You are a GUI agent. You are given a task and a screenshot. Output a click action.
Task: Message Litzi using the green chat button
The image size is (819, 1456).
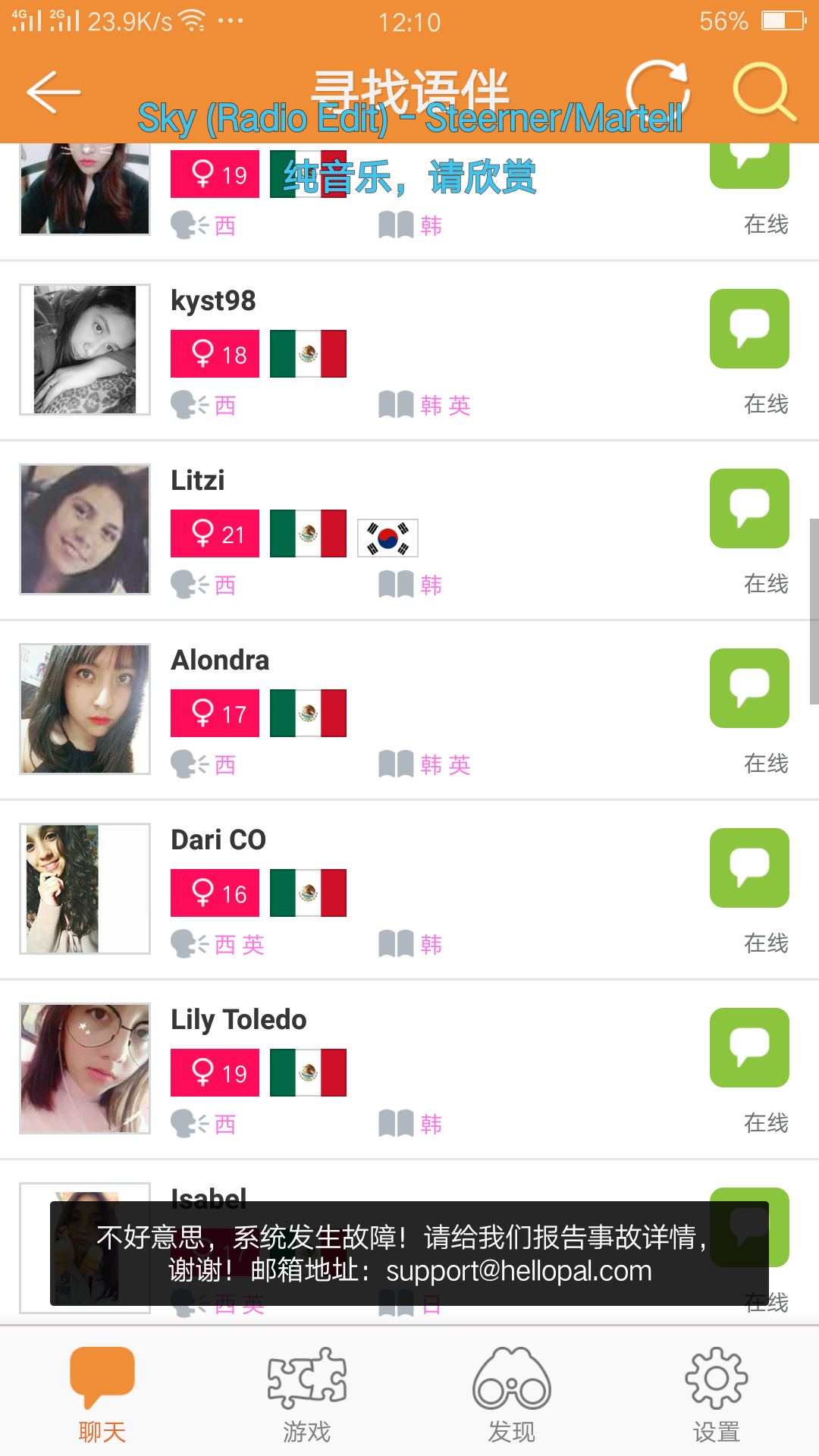(749, 508)
